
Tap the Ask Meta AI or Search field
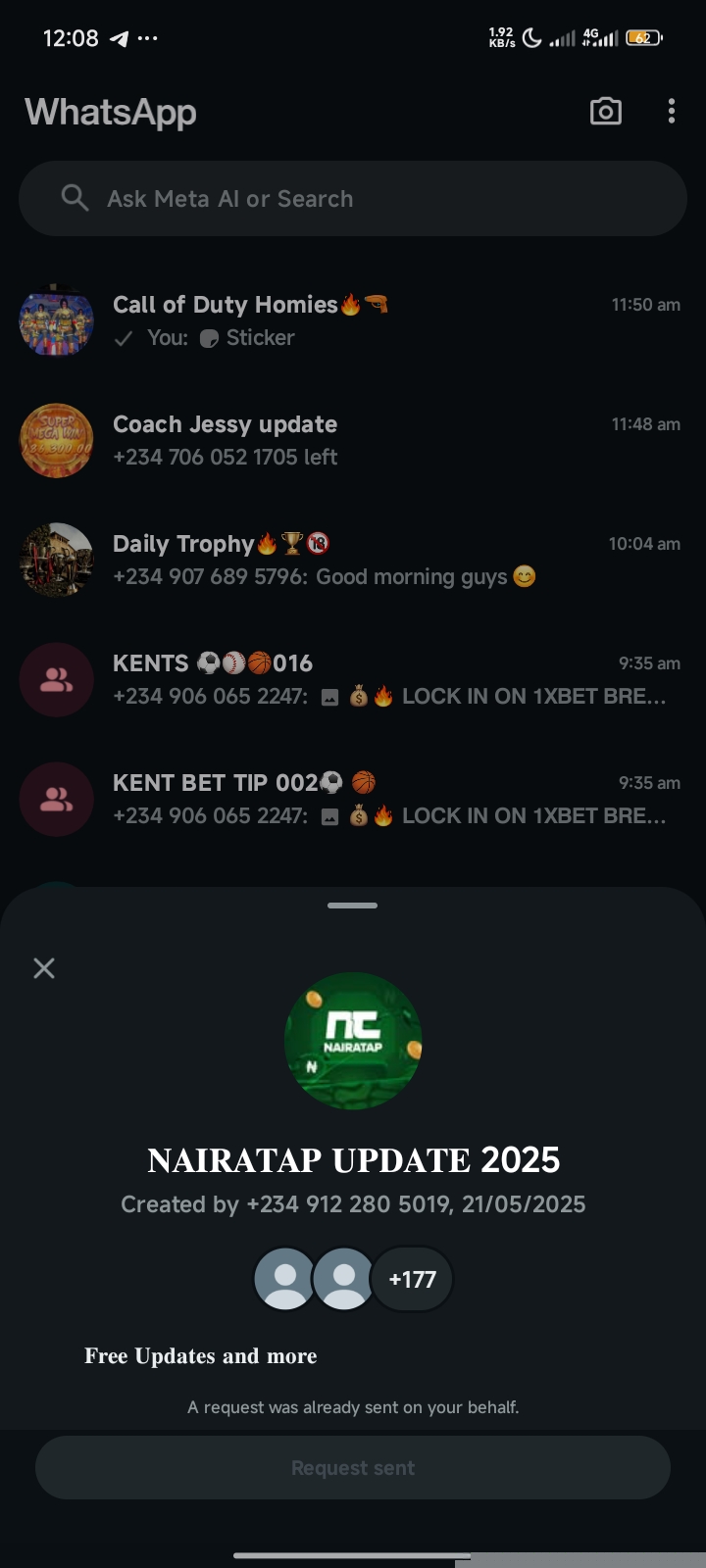click(353, 199)
